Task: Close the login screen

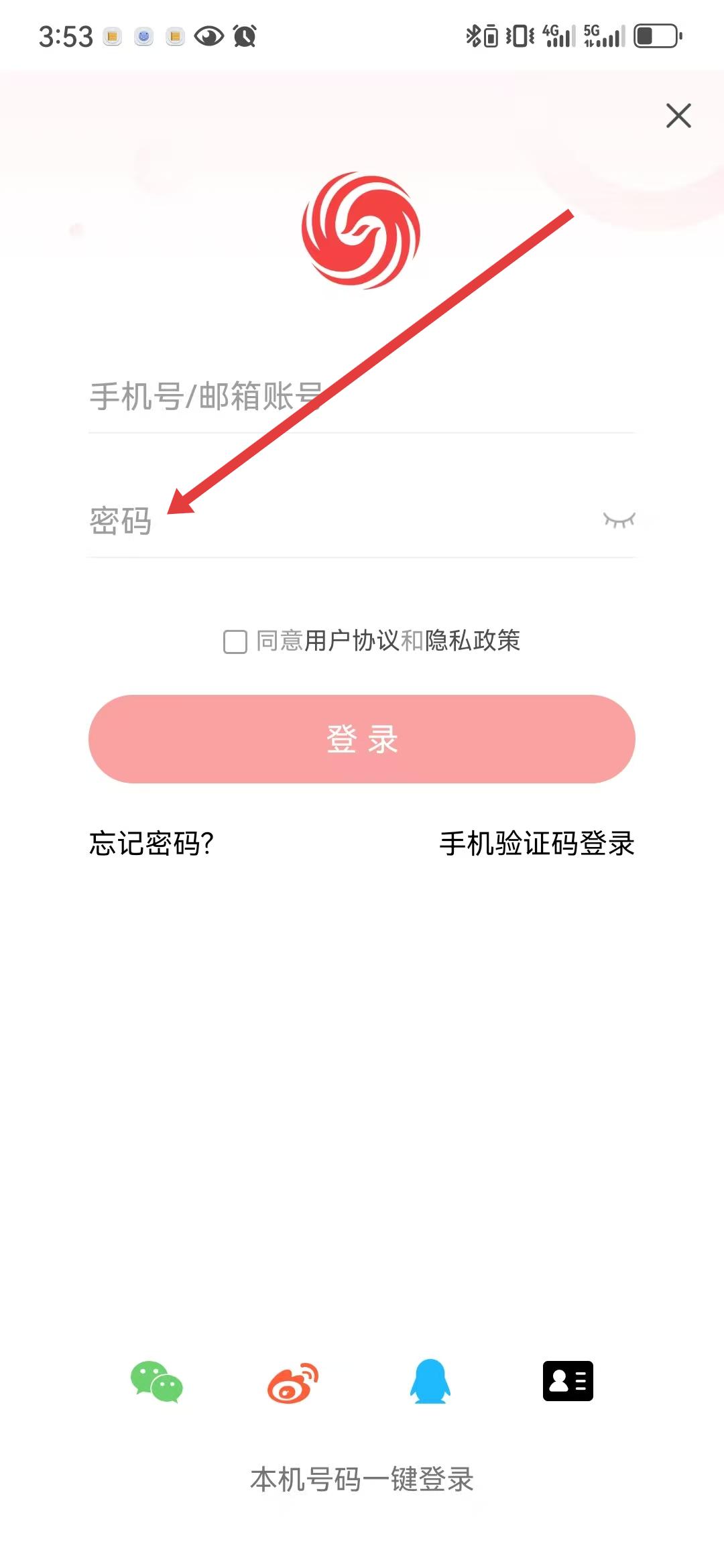Action: pos(678,116)
